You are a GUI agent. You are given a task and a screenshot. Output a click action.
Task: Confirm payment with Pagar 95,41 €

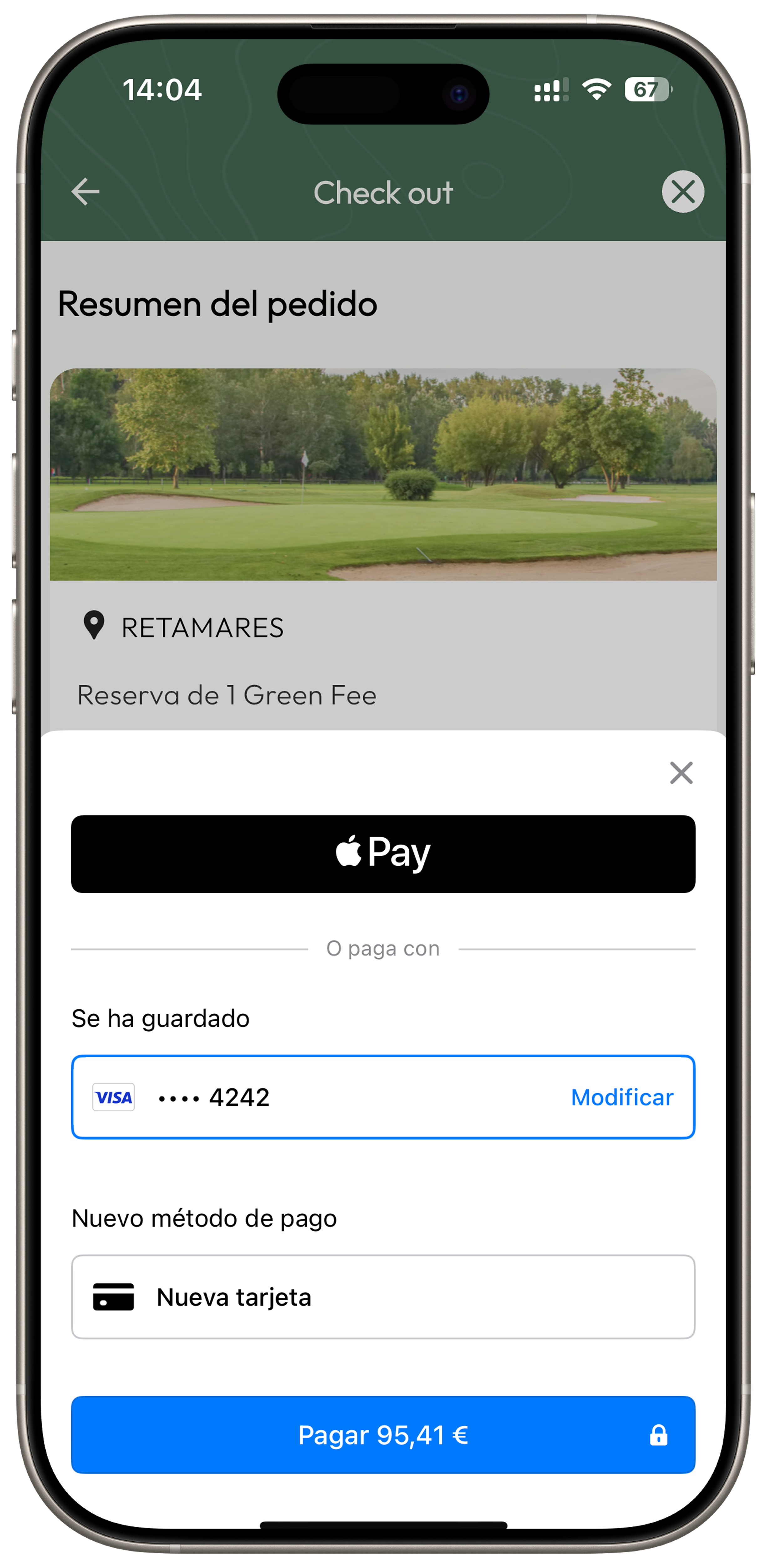(x=383, y=1435)
